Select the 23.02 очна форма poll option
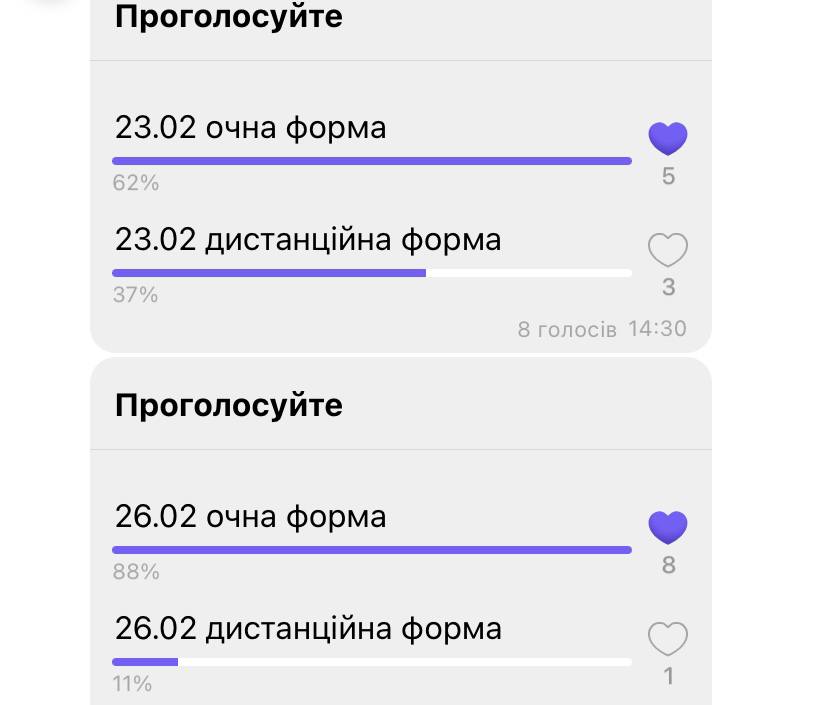The image size is (828, 705). (x=250, y=129)
